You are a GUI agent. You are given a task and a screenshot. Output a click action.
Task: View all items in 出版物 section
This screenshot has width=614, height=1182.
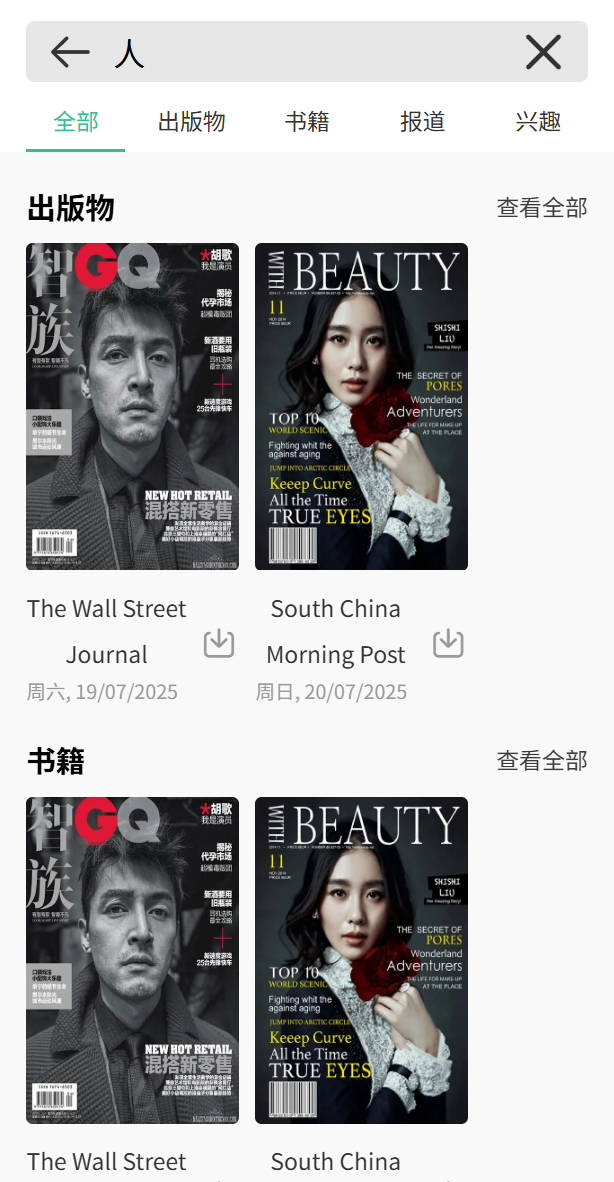(x=541, y=208)
